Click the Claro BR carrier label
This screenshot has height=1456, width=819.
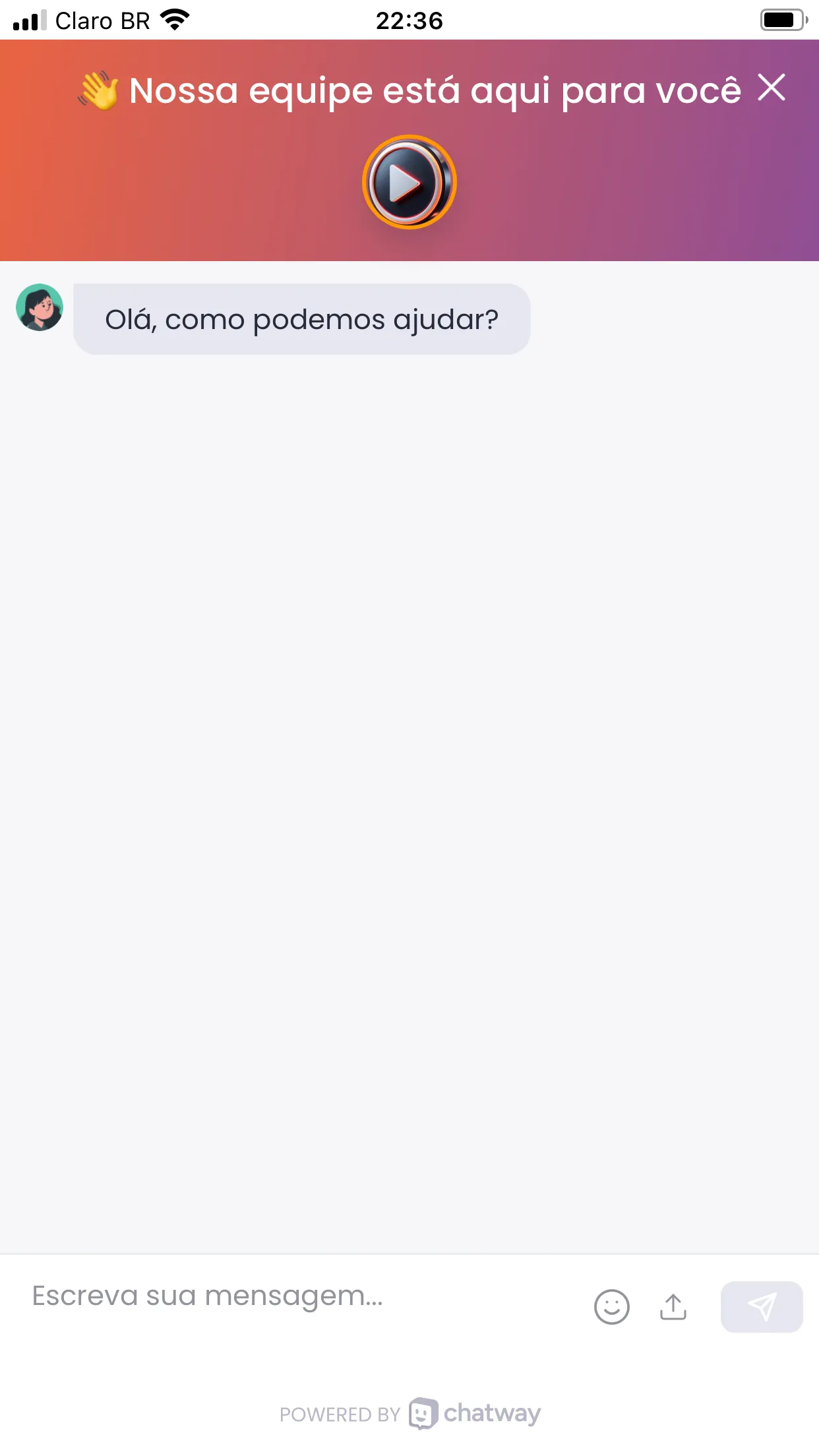104,20
